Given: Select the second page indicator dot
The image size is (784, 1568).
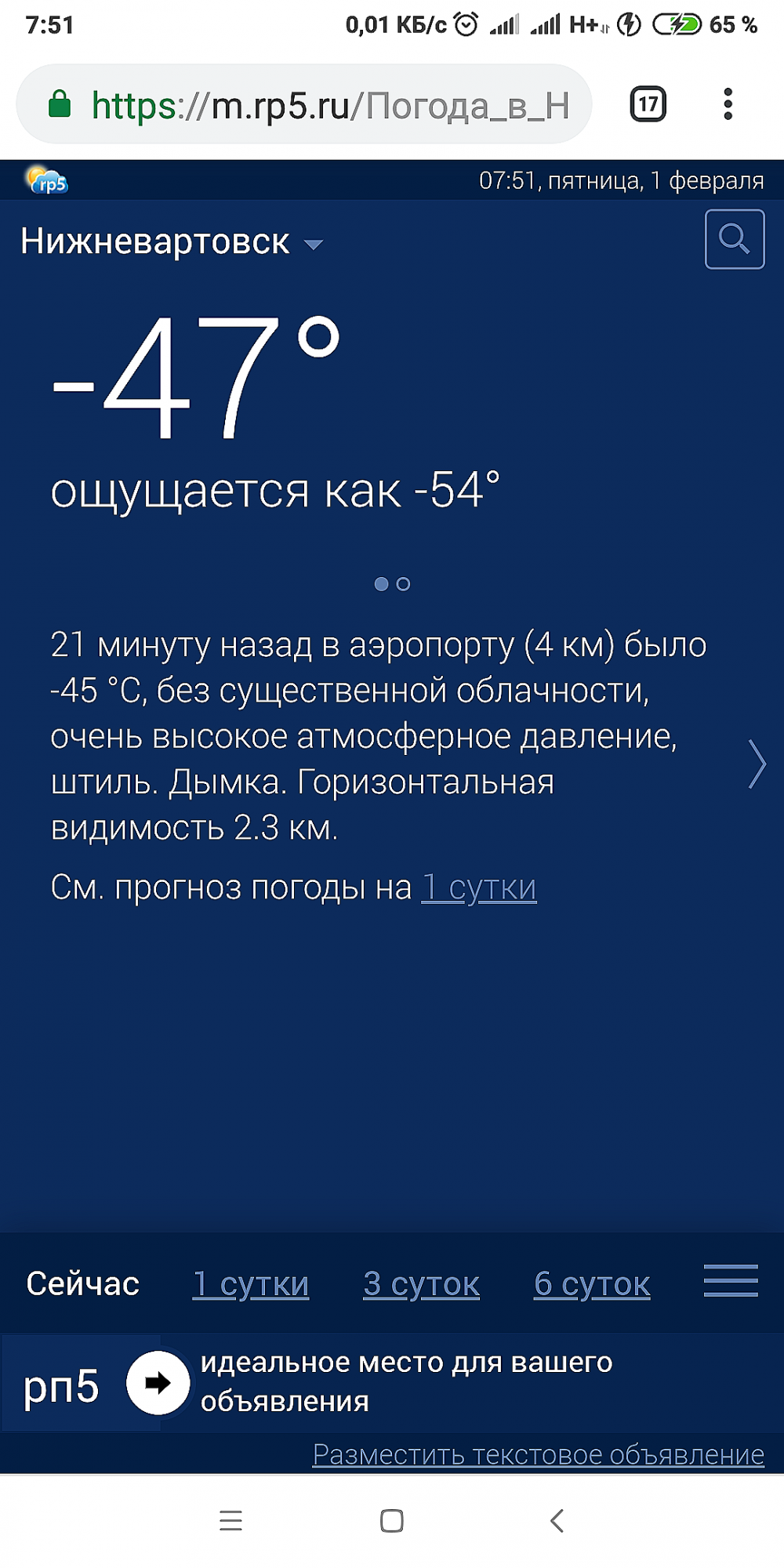Looking at the screenshot, I should [x=403, y=584].
